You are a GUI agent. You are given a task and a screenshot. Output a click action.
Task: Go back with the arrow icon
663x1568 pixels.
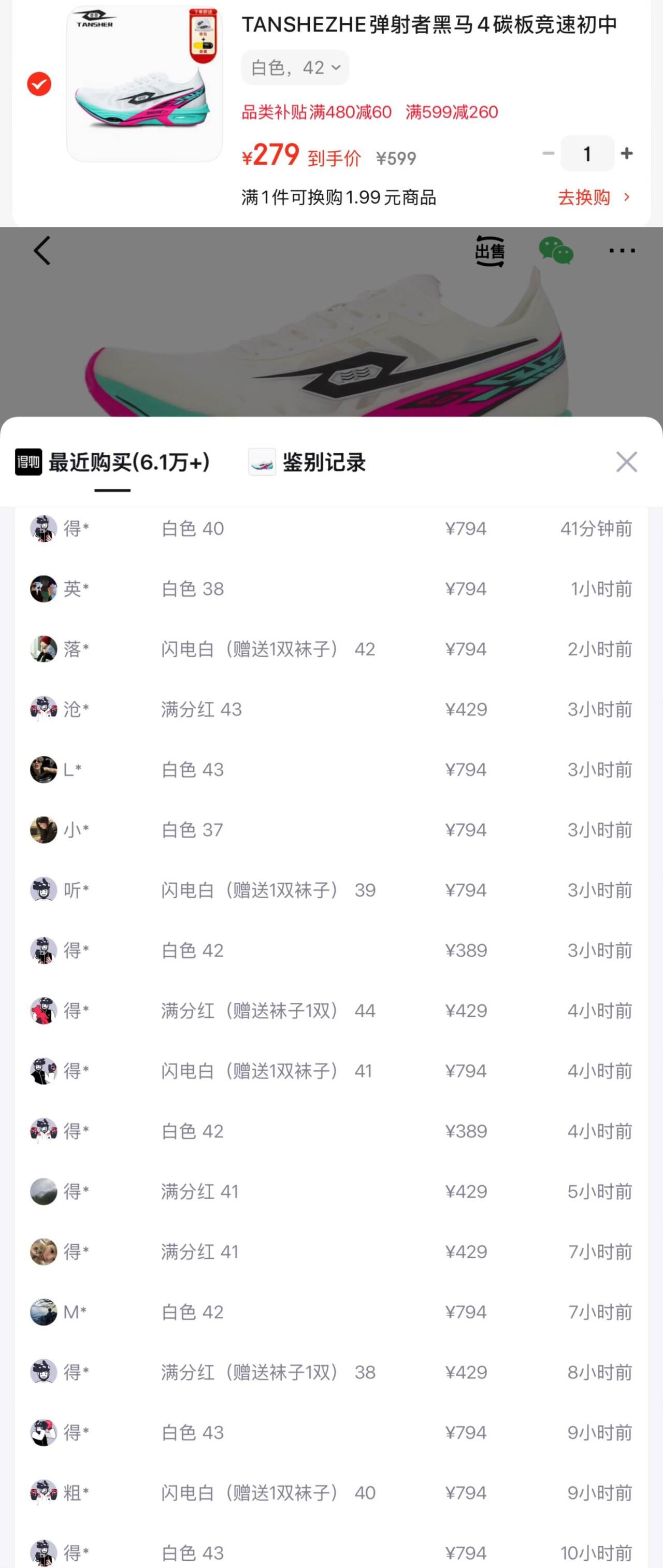[42, 251]
